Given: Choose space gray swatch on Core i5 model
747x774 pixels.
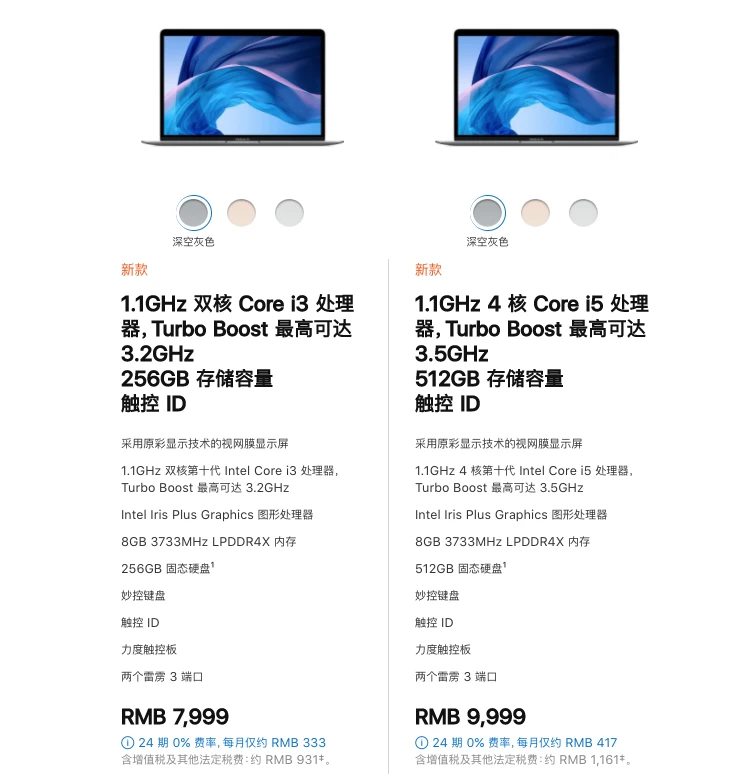Looking at the screenshot, I should [x=487, y=212].
